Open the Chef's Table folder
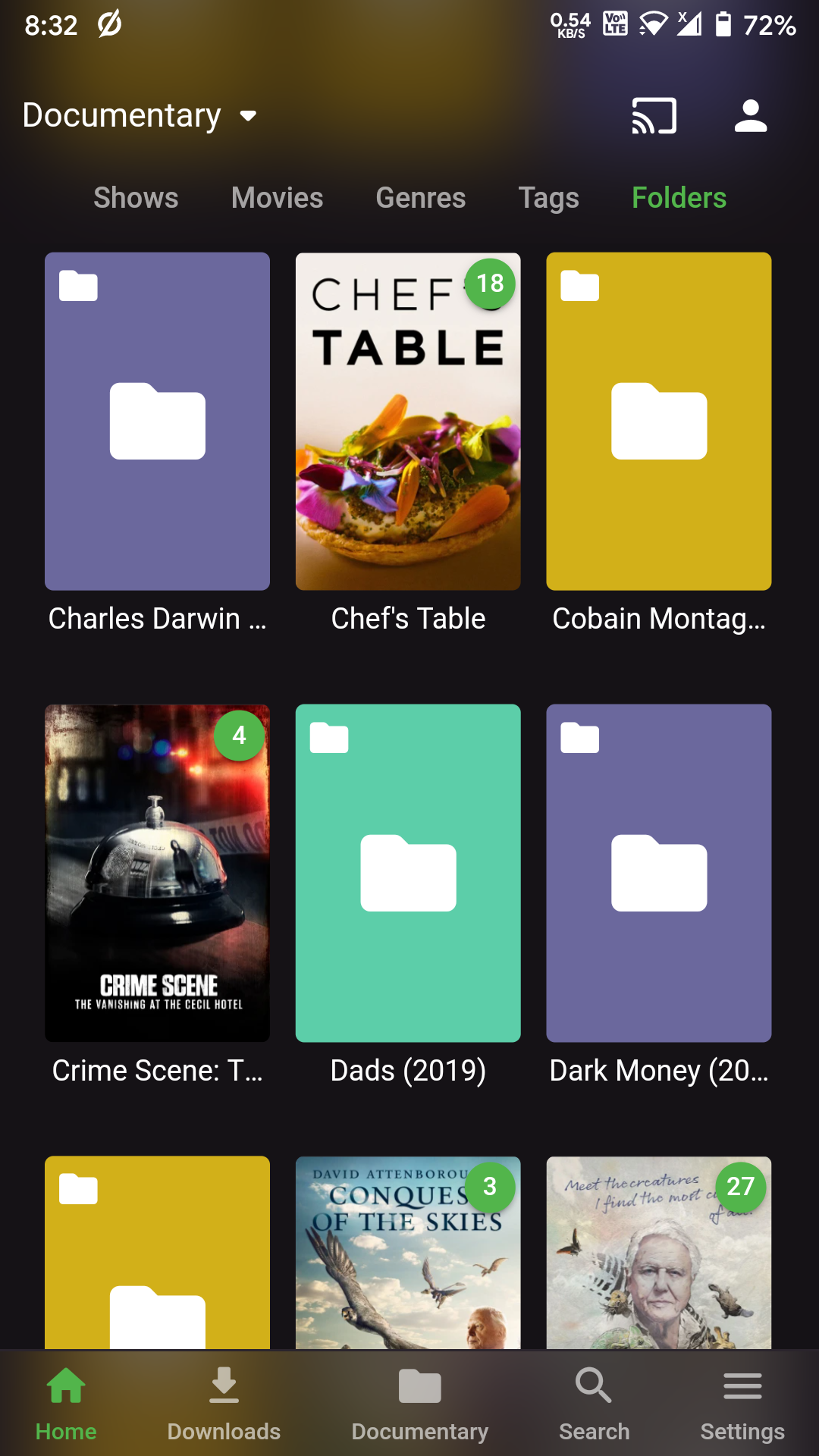The height and width of the screenshot is (1456, 819). point(408,422)
